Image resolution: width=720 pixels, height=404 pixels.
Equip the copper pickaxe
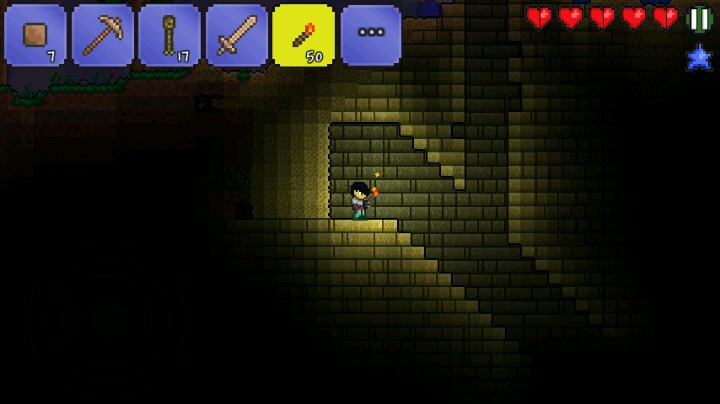point(103,35)
